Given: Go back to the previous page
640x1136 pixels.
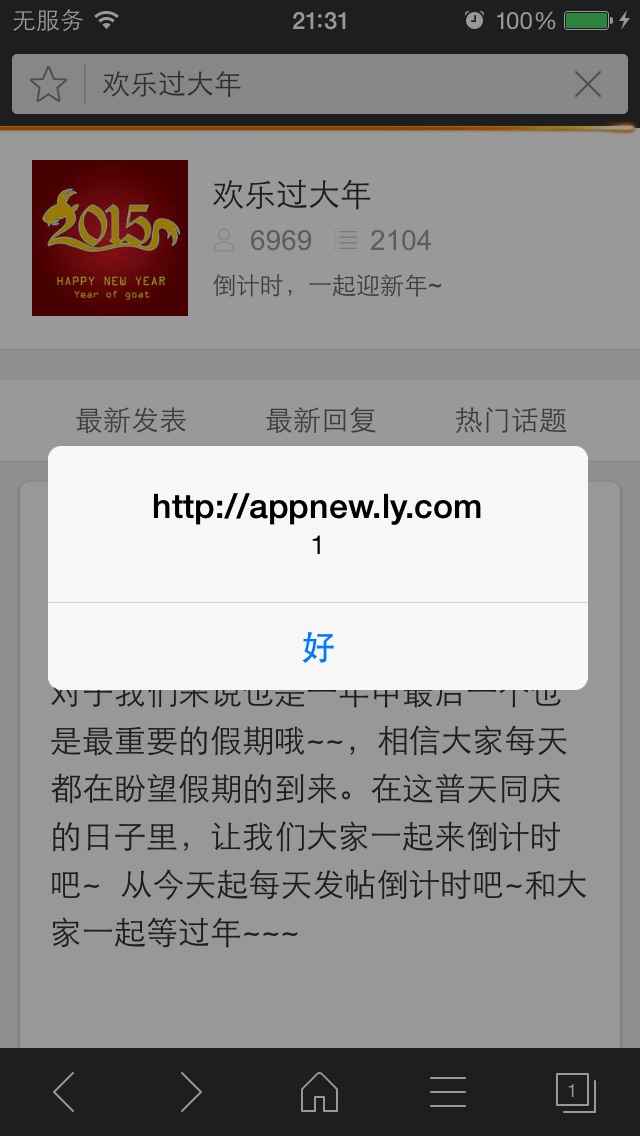Looking at the screenshot, I should (64, 1092).
